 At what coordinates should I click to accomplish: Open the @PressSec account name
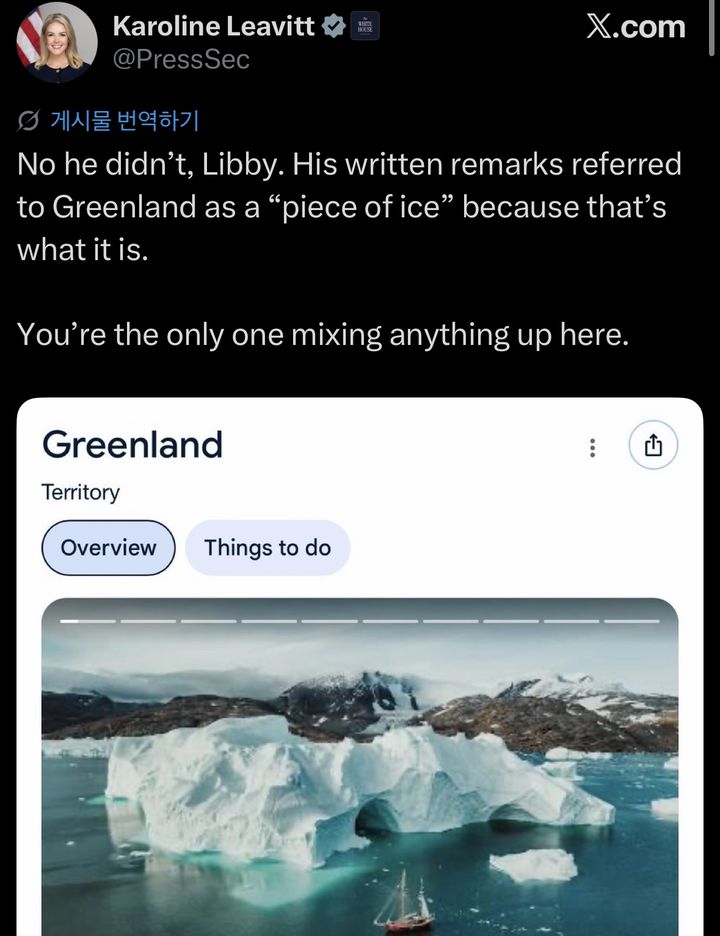(x=181, y=60)
